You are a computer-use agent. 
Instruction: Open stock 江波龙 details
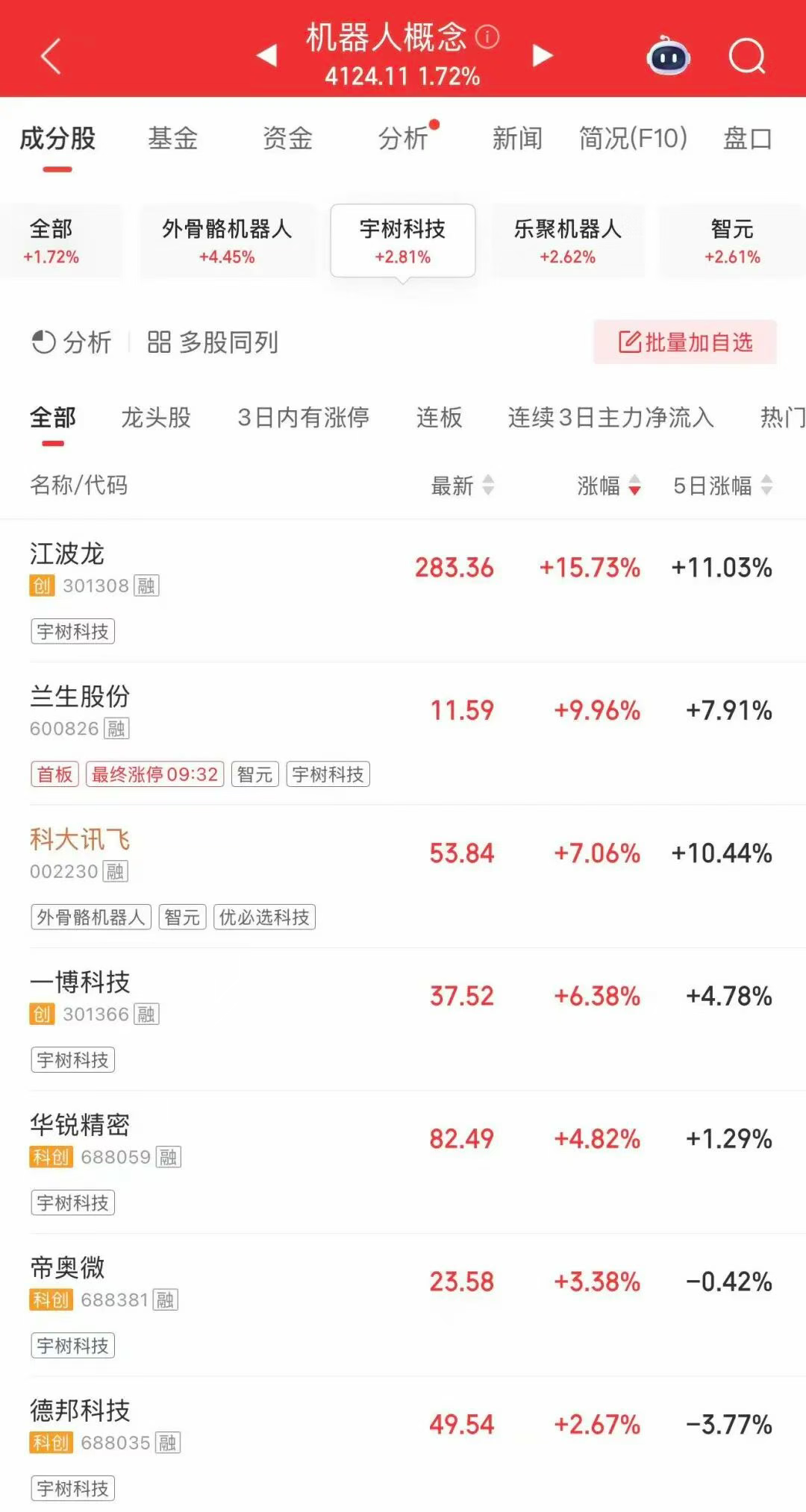pyautogui.click(x=403, y=591)
